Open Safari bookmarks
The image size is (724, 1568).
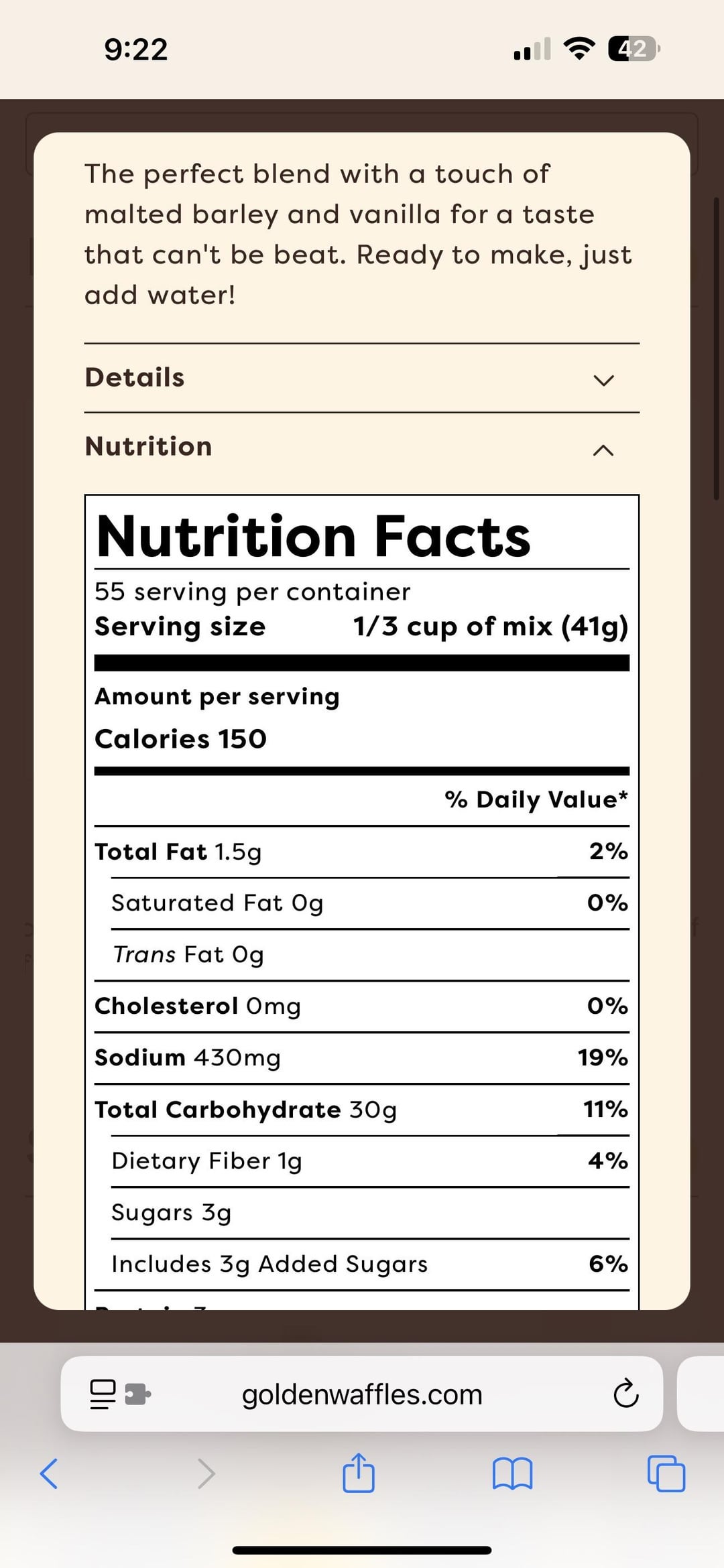512,1474
